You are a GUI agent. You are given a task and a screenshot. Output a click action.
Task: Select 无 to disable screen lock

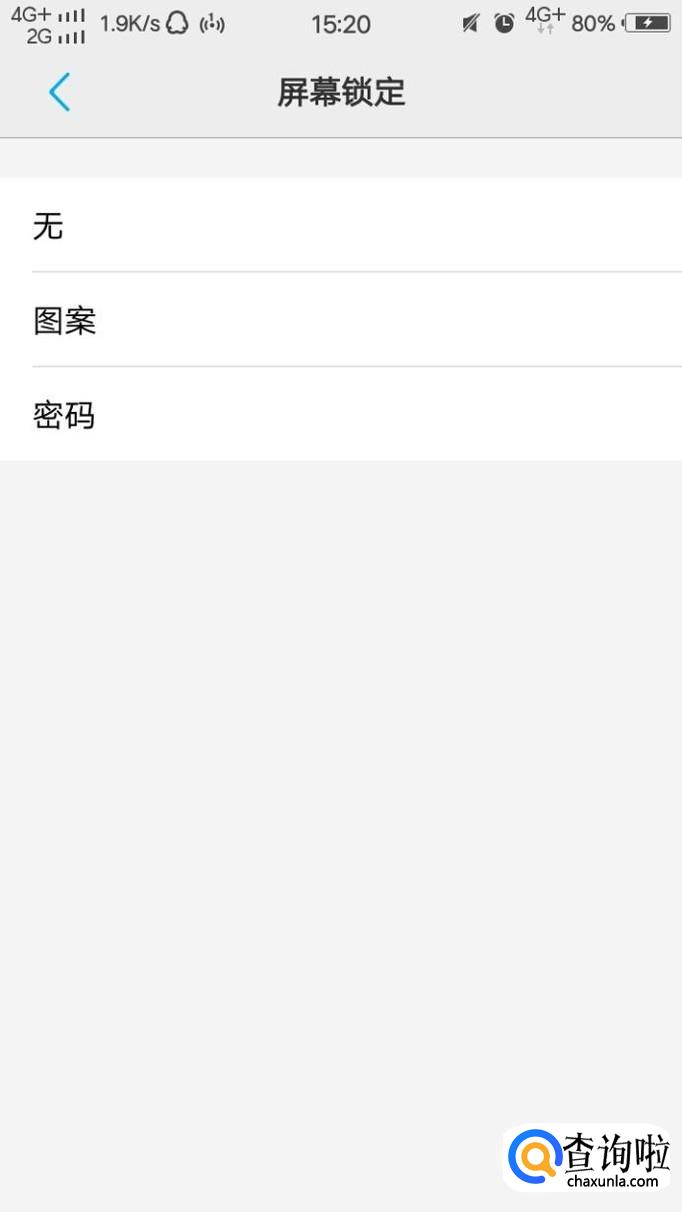pos(340,226)
